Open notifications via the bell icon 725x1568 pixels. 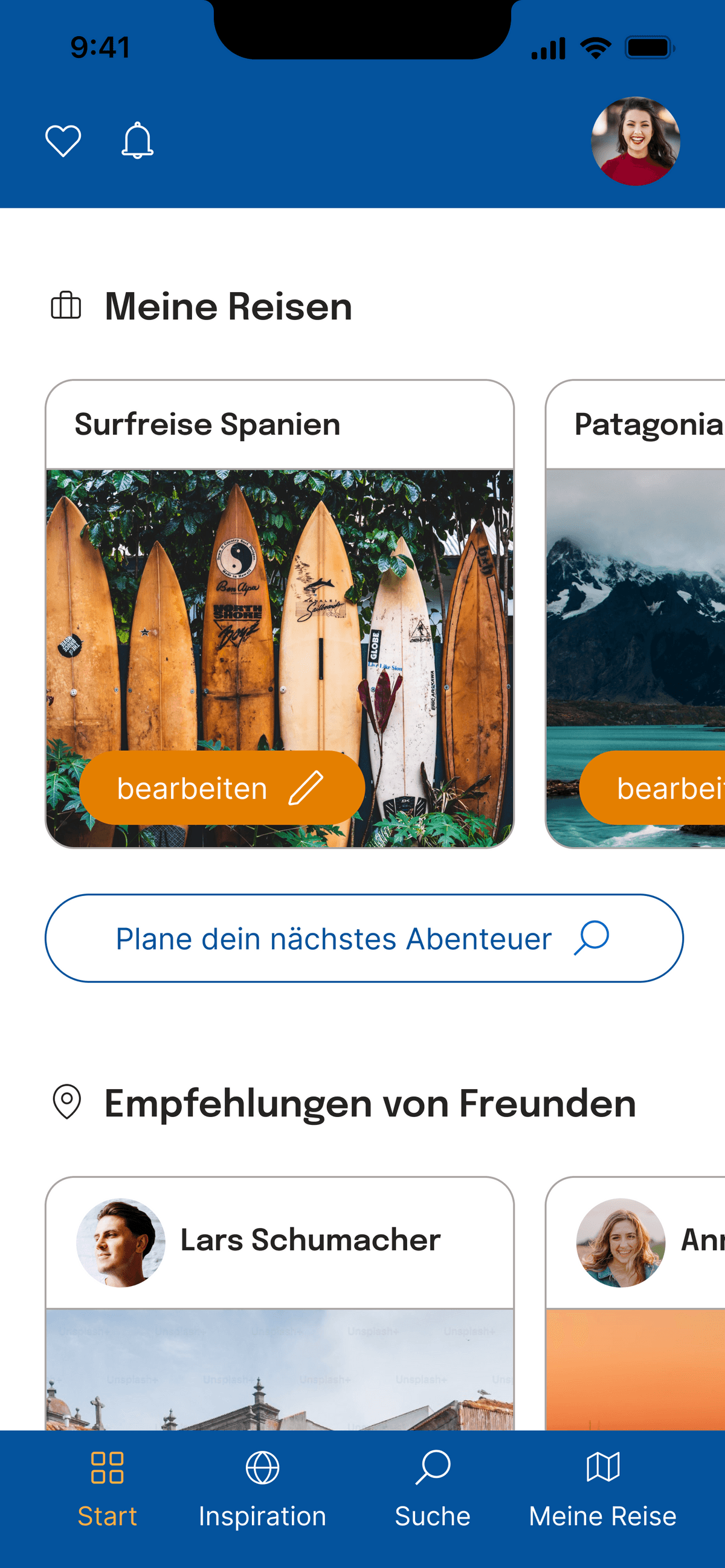[138, 140]
